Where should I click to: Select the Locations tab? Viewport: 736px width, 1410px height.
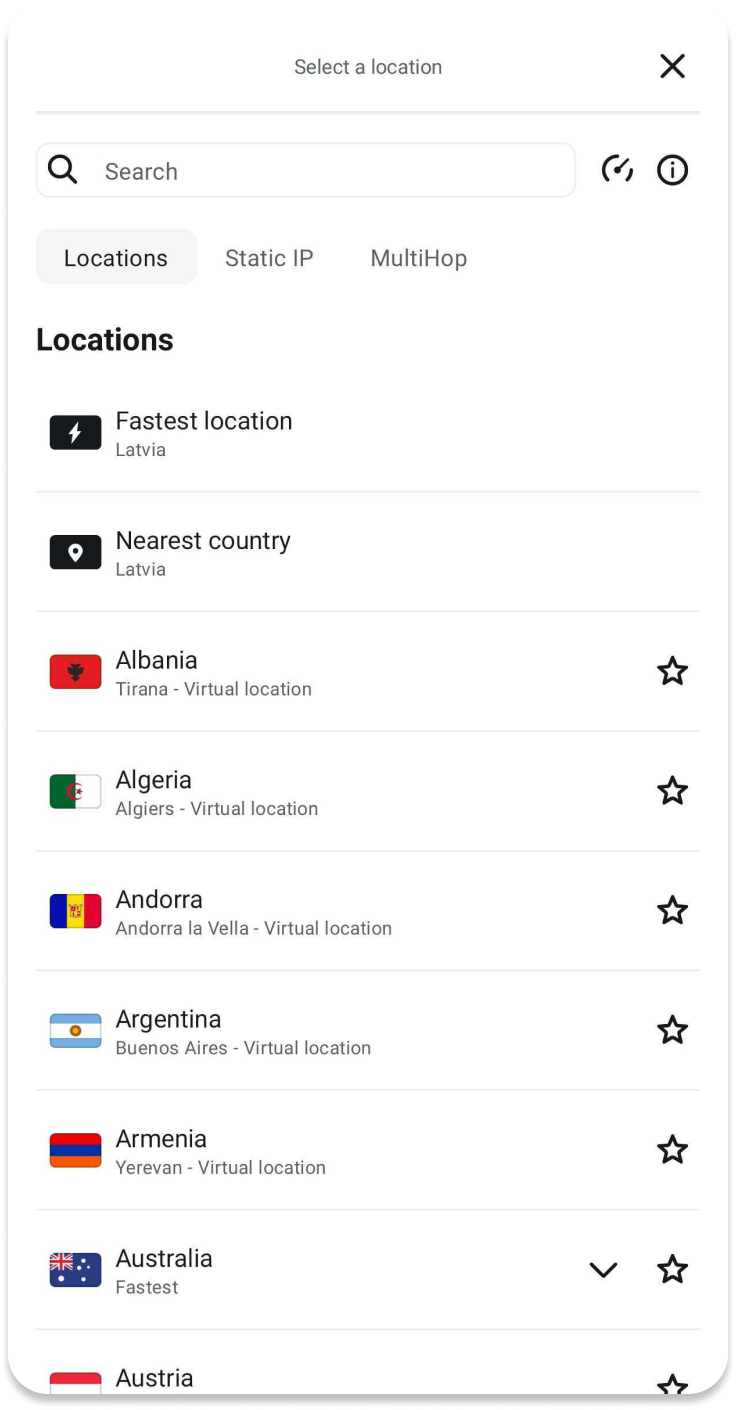(116, 258)
